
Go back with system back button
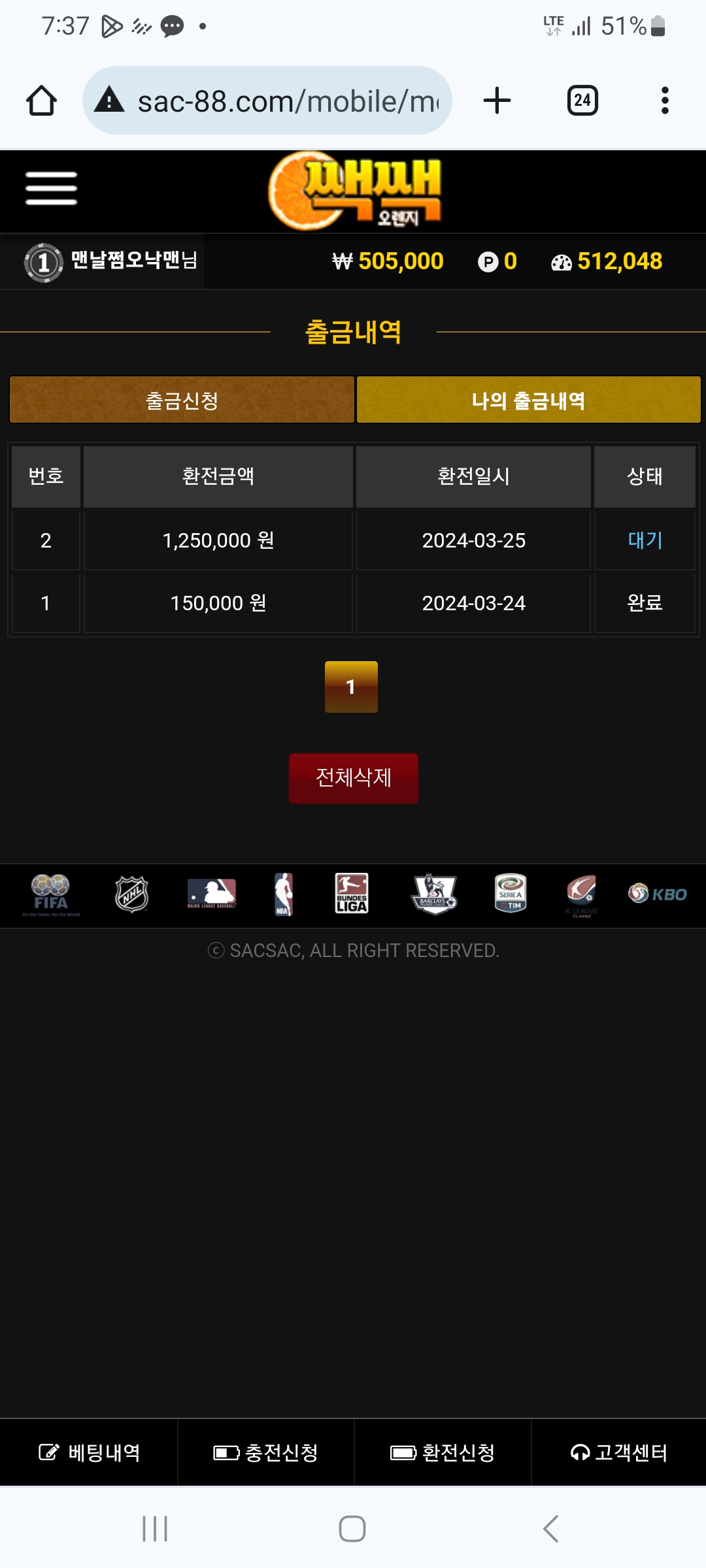tap(550, 1529)
